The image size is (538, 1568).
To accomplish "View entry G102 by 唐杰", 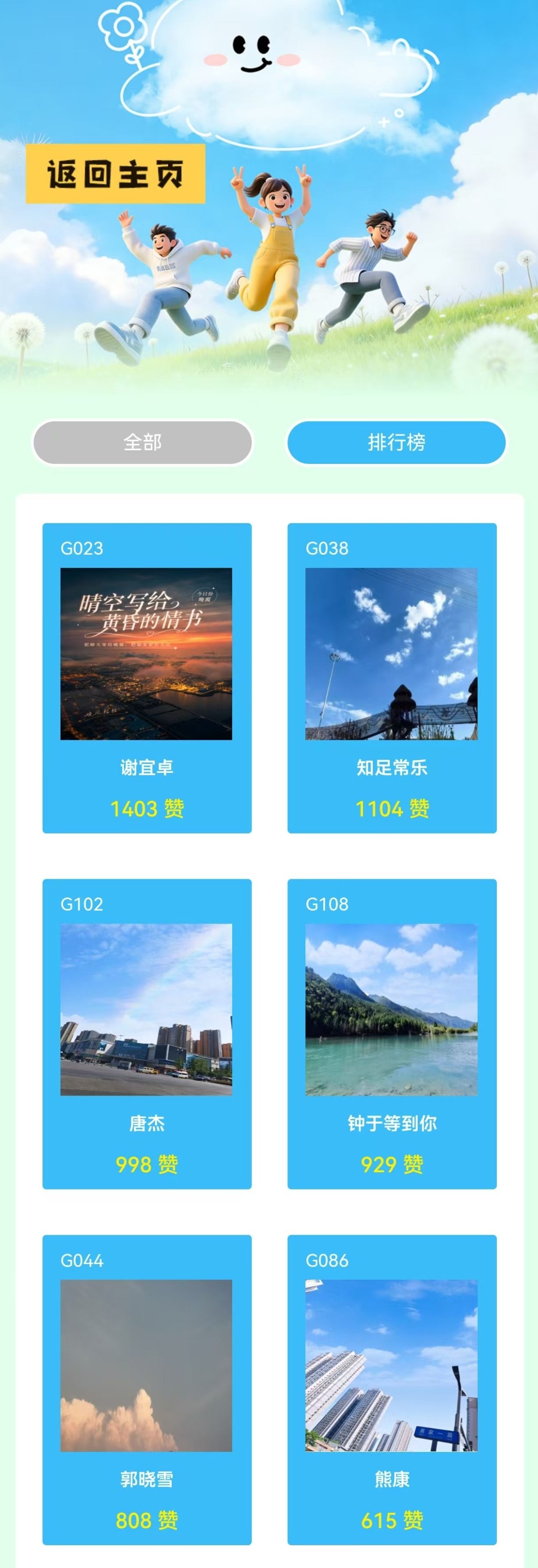I will [147, 1034].
